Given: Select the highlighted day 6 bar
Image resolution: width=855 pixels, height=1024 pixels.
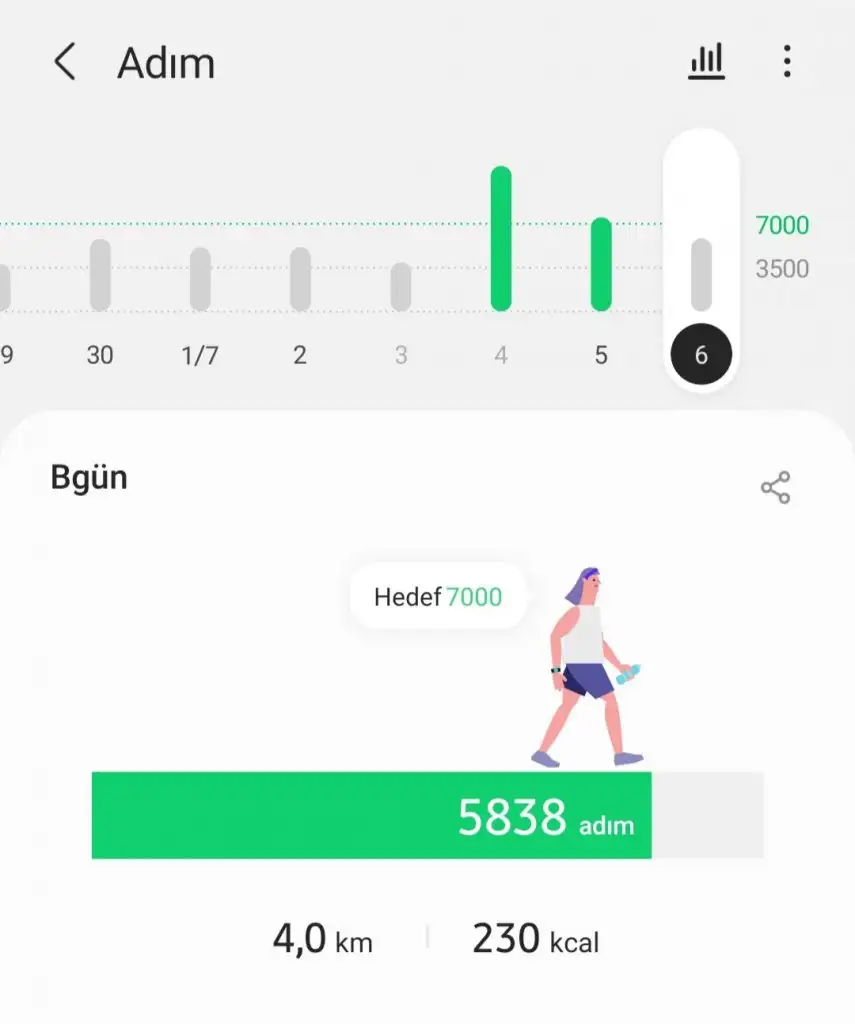Looking at the screenshot, I should coord(701,276).
